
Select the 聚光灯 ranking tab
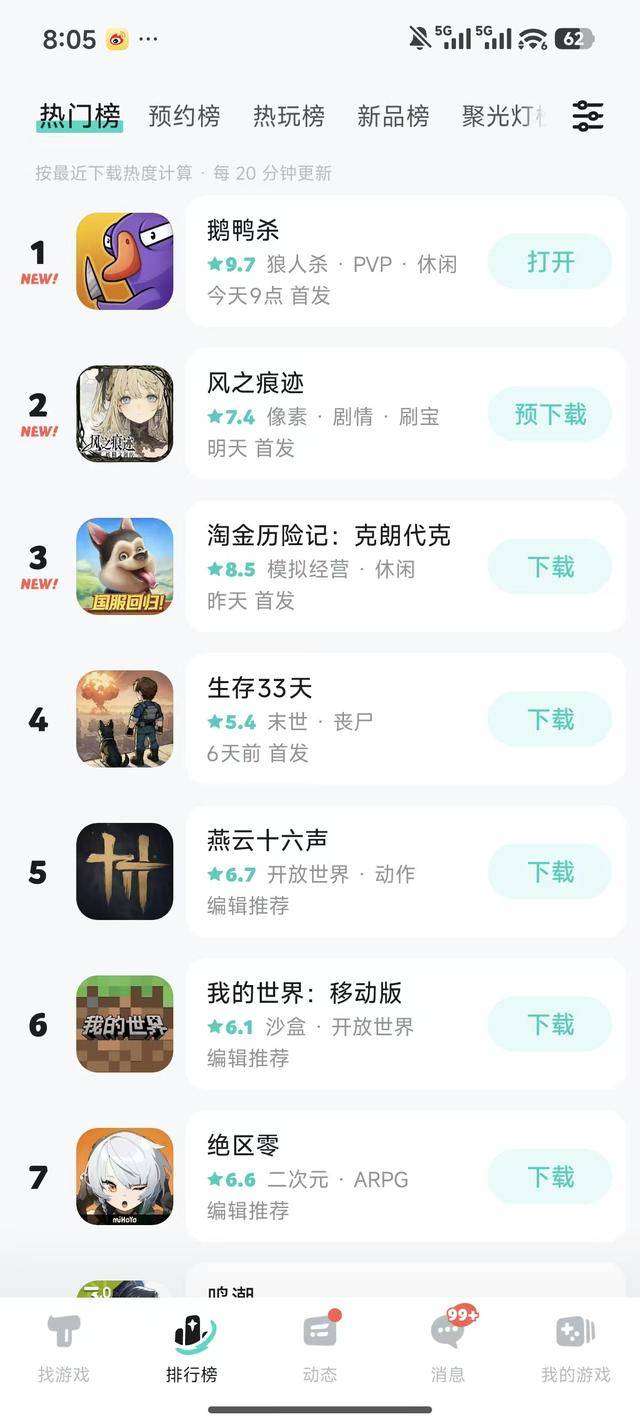tap(500, 116)
